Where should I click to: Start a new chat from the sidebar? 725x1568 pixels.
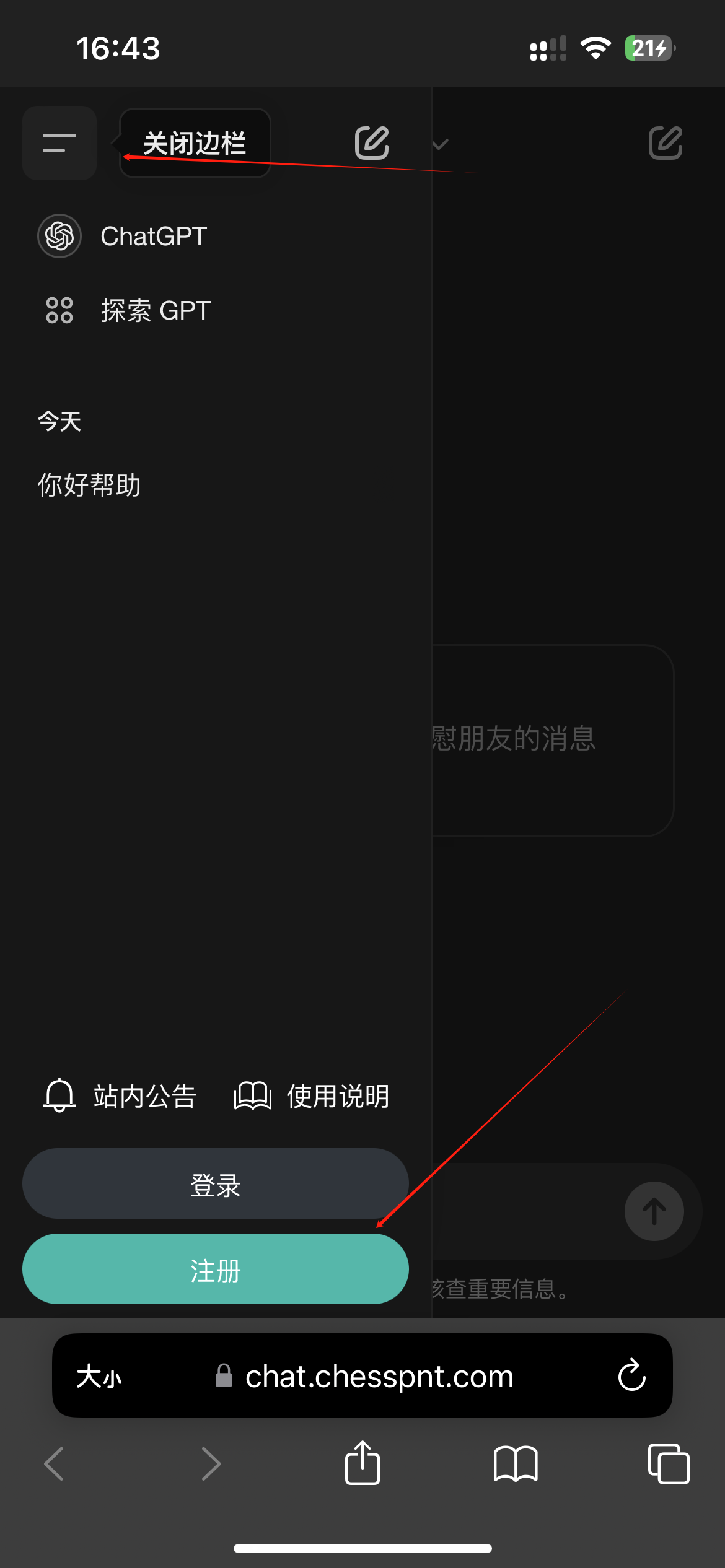(372, 143)
